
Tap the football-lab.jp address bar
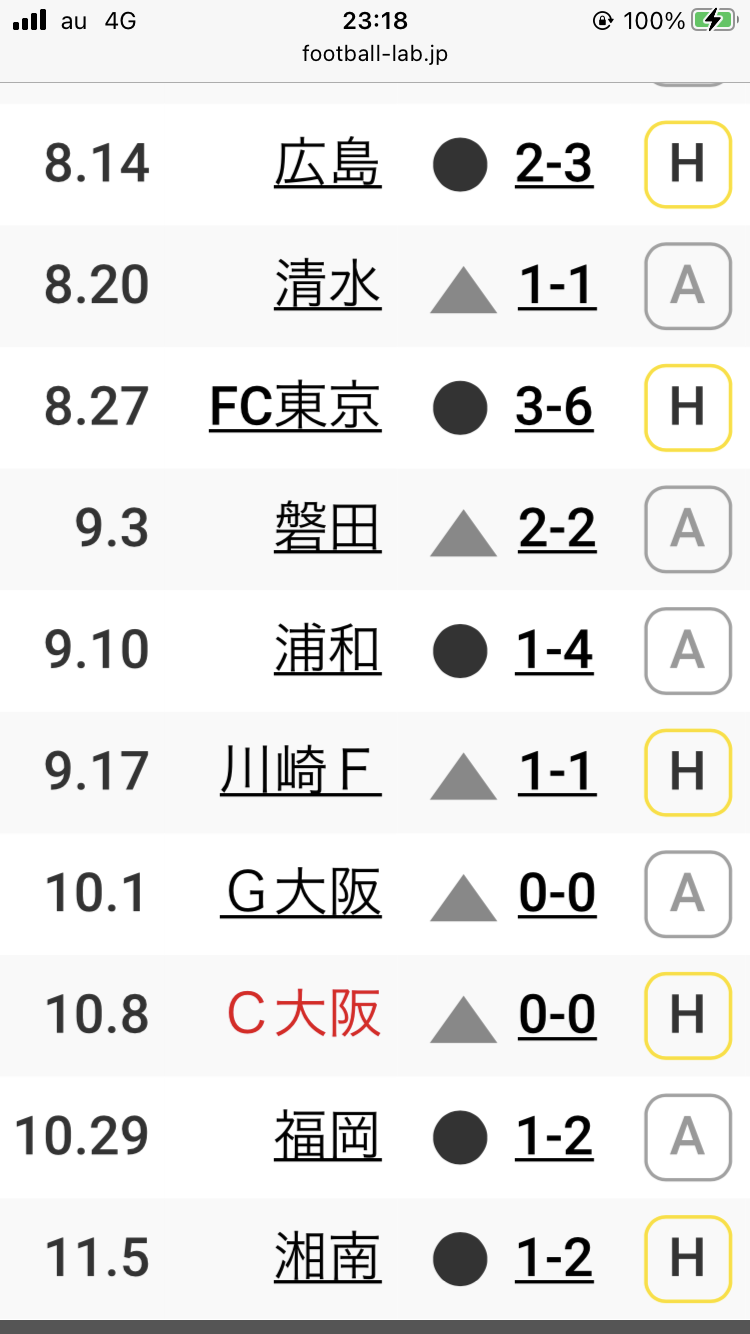click(x=375, y=54)
